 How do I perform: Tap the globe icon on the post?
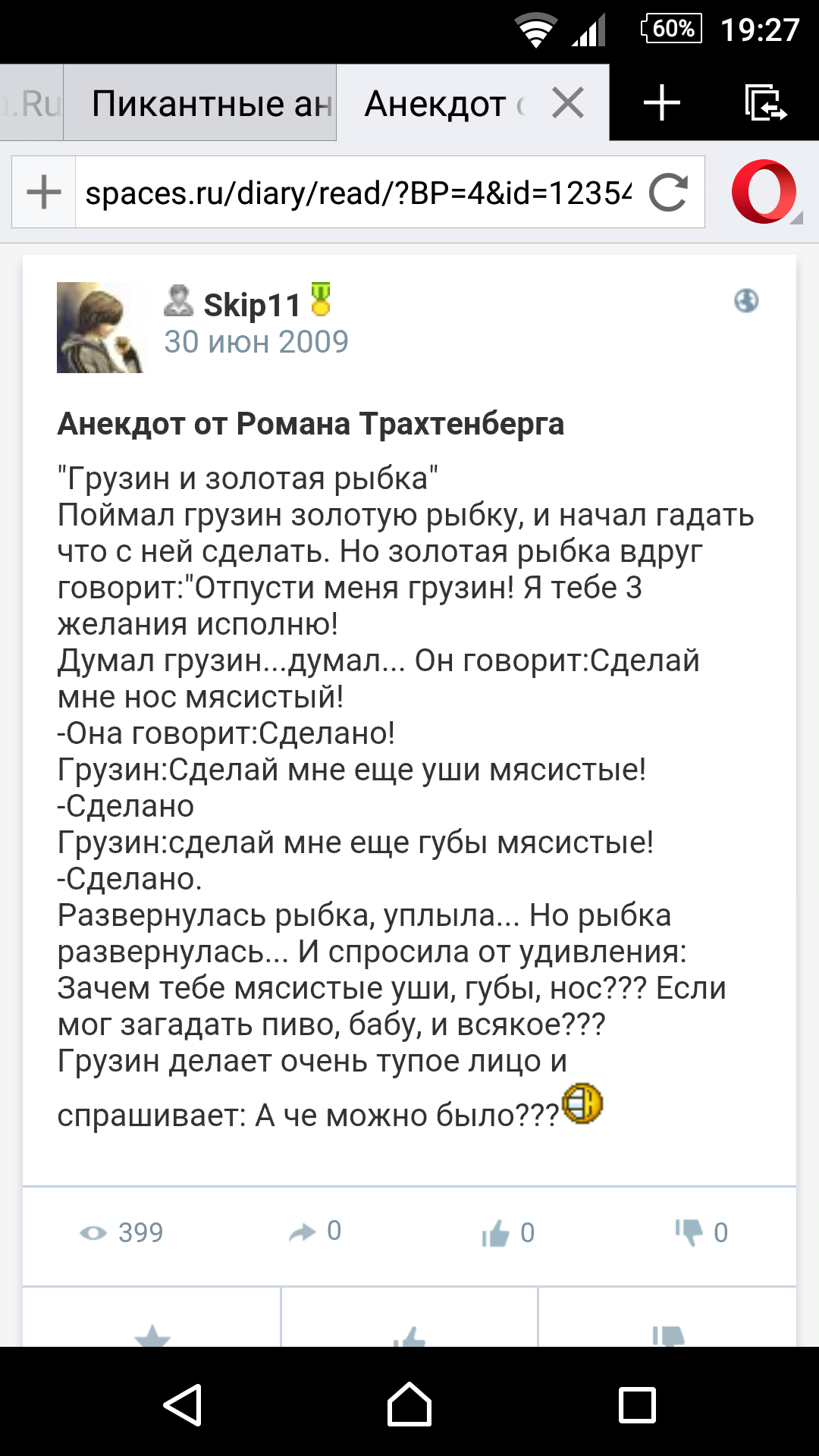(746, 301)
